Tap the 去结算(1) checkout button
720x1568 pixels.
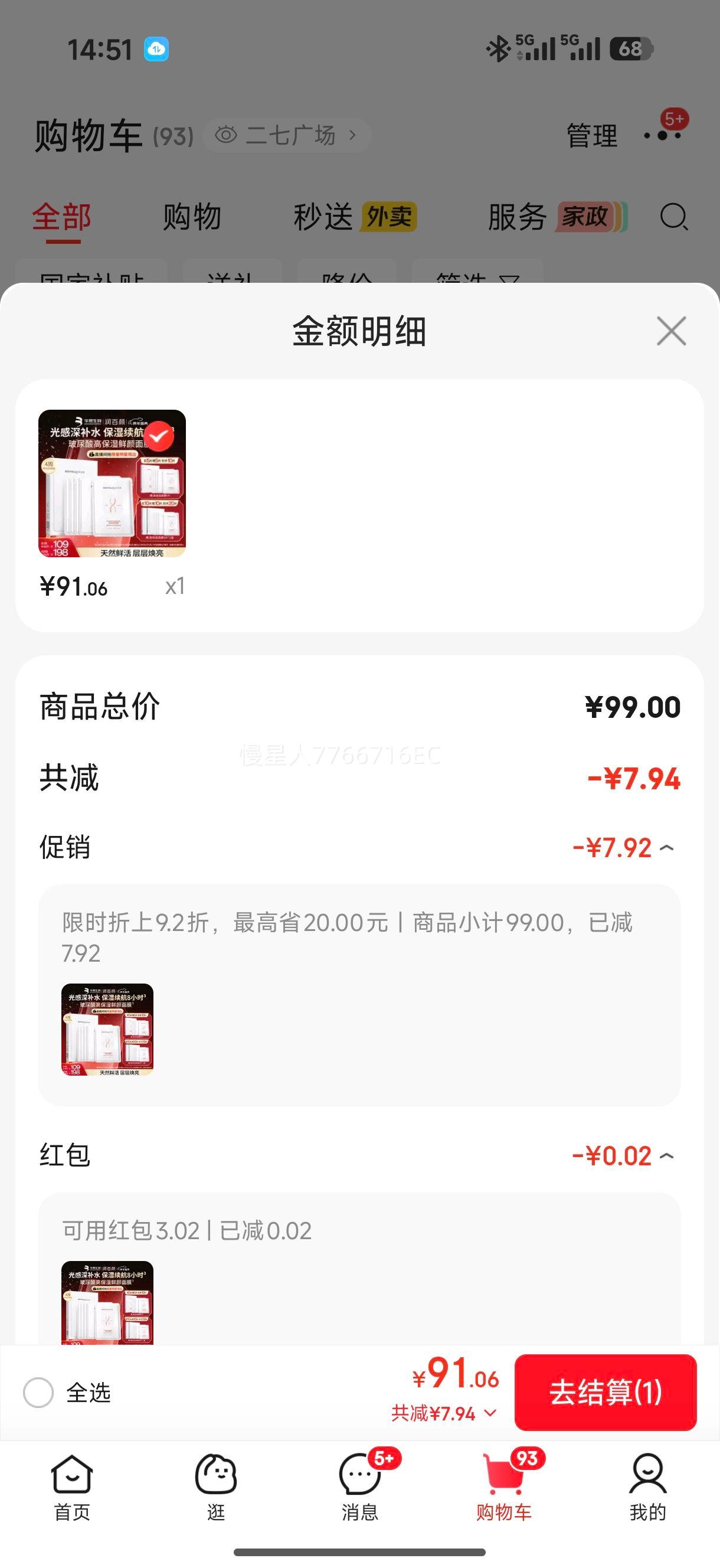tap(606, 1394)
